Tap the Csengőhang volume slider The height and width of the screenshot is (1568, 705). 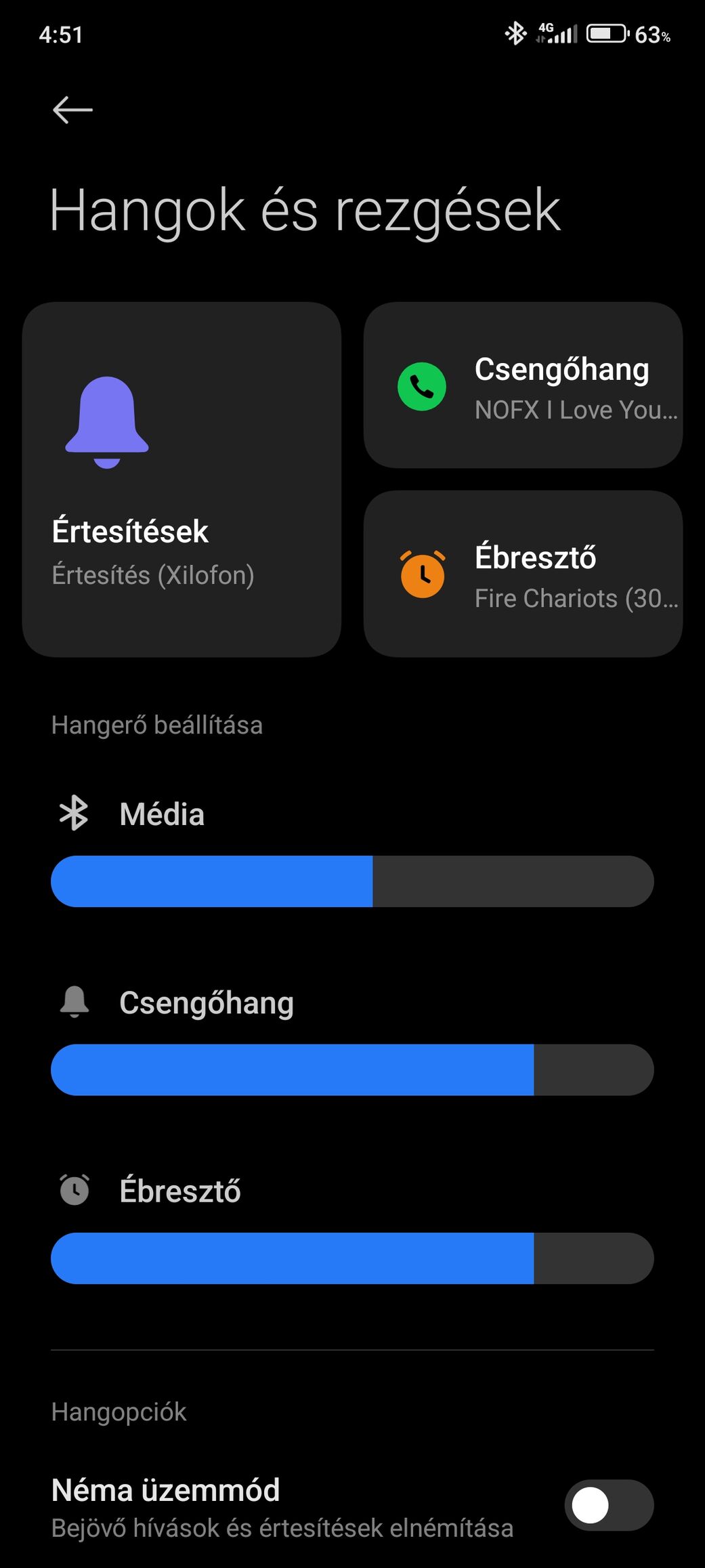352,1069
